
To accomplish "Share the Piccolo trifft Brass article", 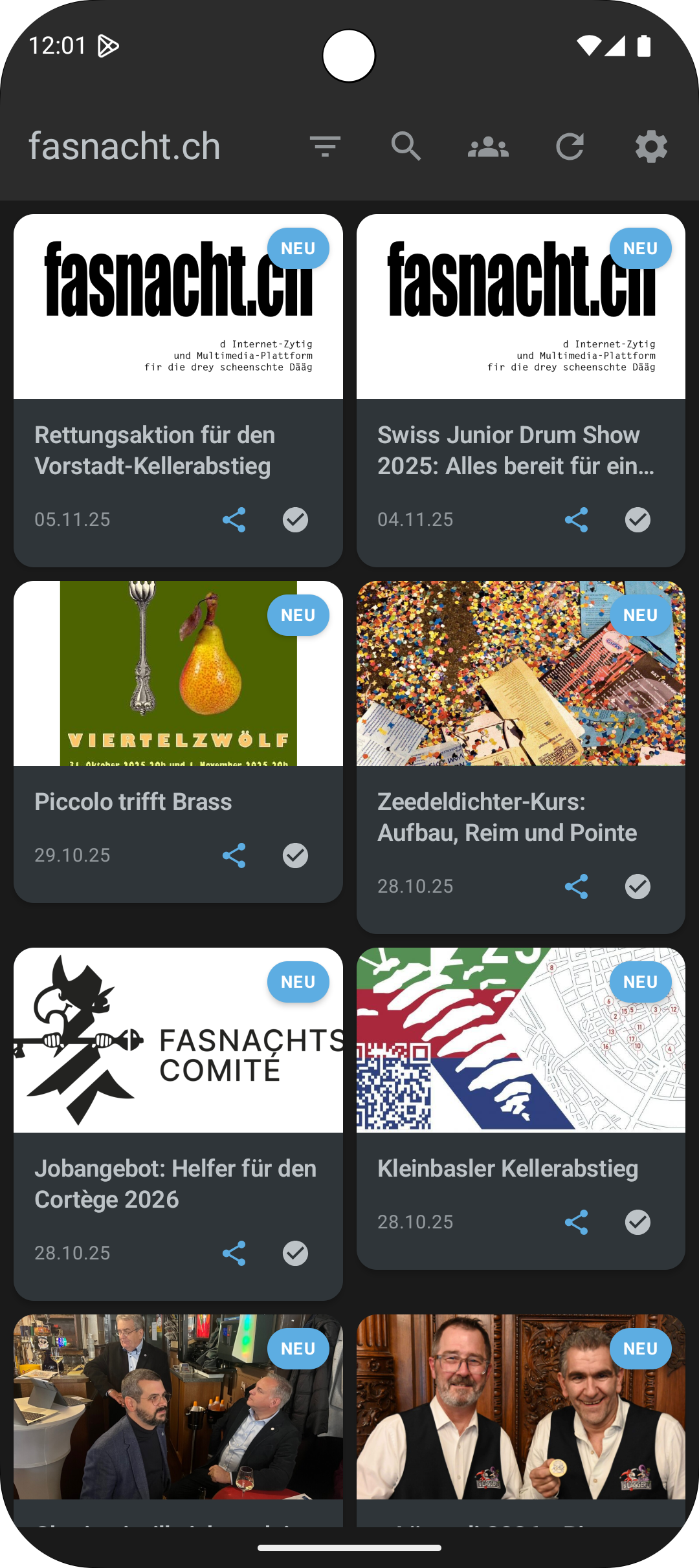I will [x=234, y=855].
